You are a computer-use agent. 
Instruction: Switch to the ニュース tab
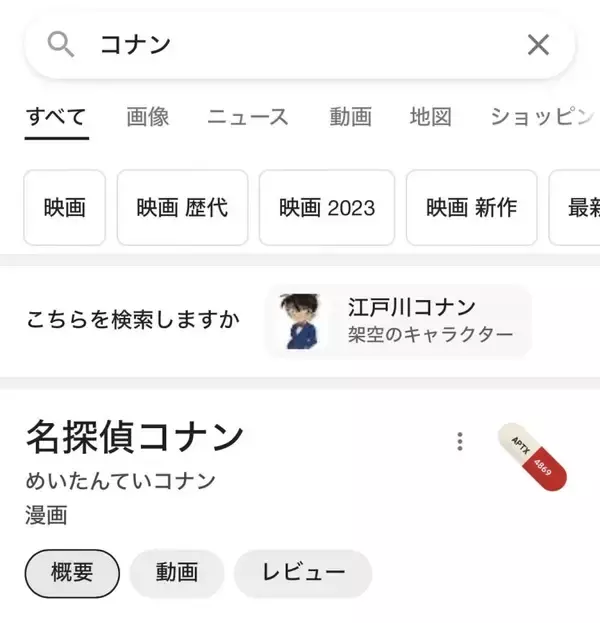pos(248,117)
